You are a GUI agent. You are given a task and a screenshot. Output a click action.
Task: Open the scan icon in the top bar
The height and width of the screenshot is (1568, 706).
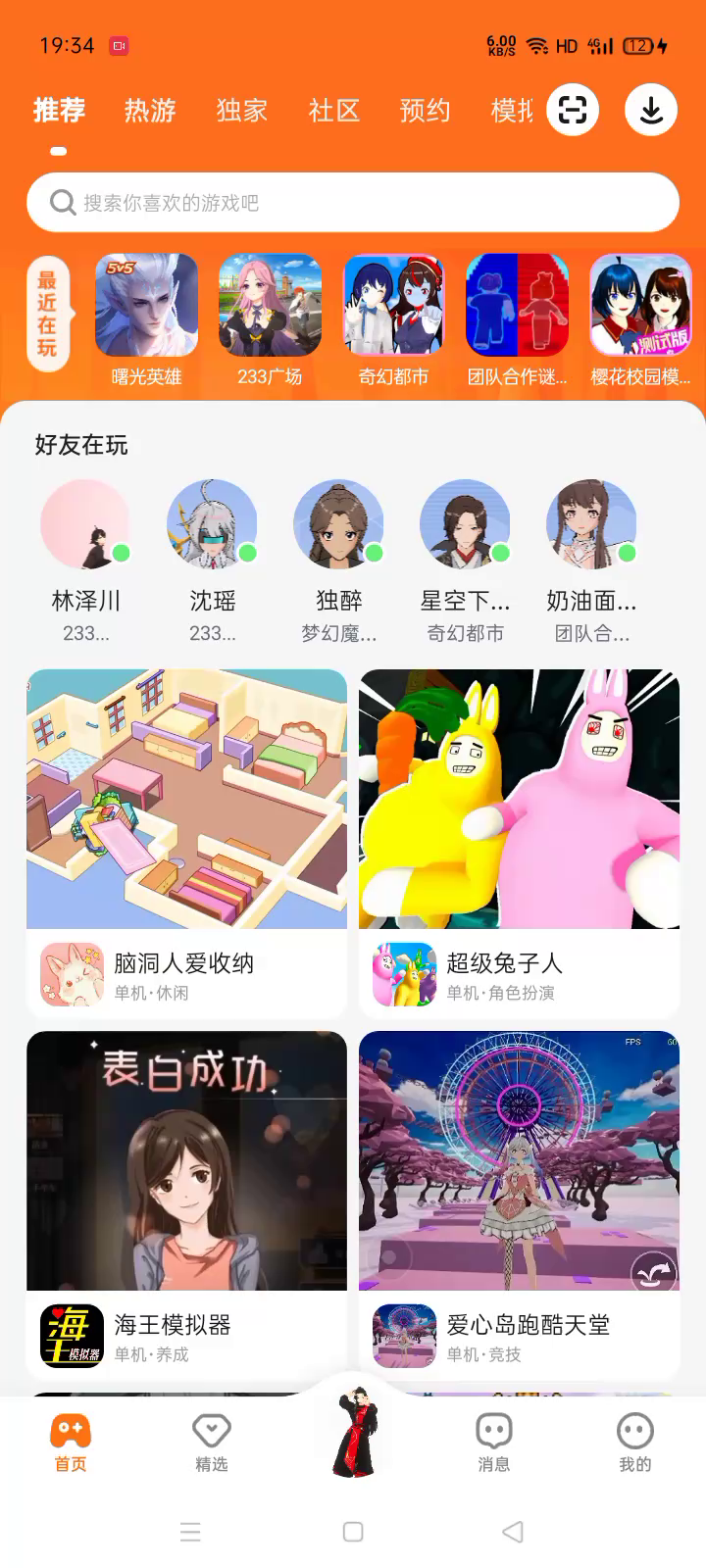coord(573,111)
